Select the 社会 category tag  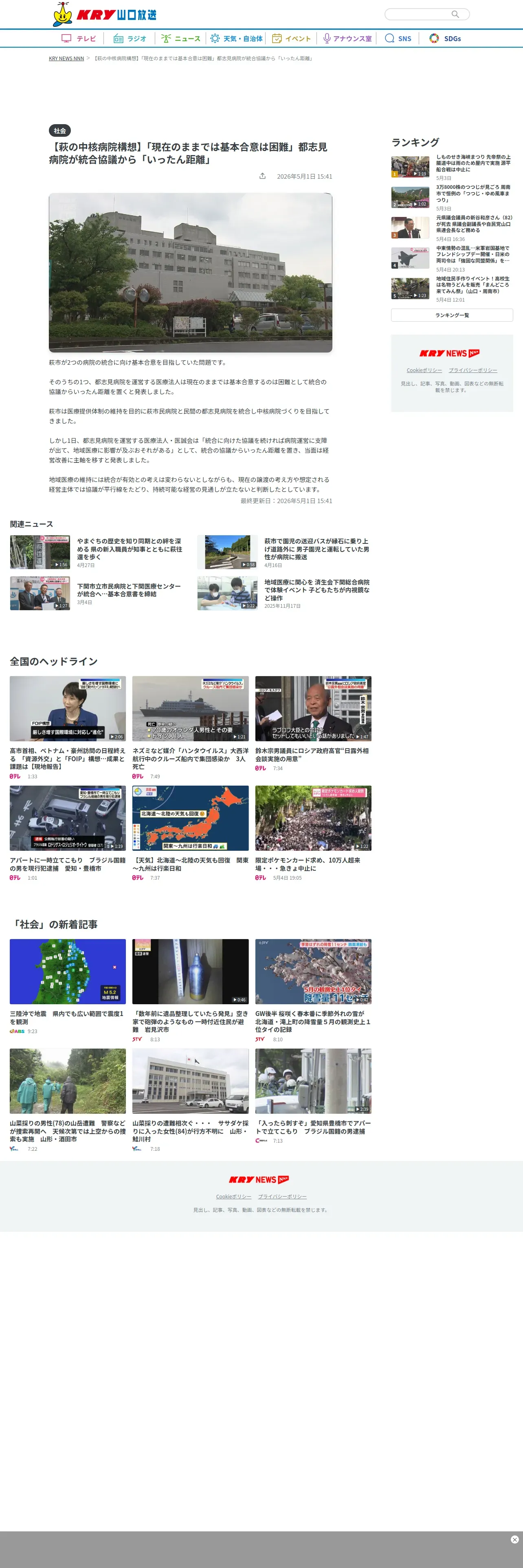pos(59,131)
